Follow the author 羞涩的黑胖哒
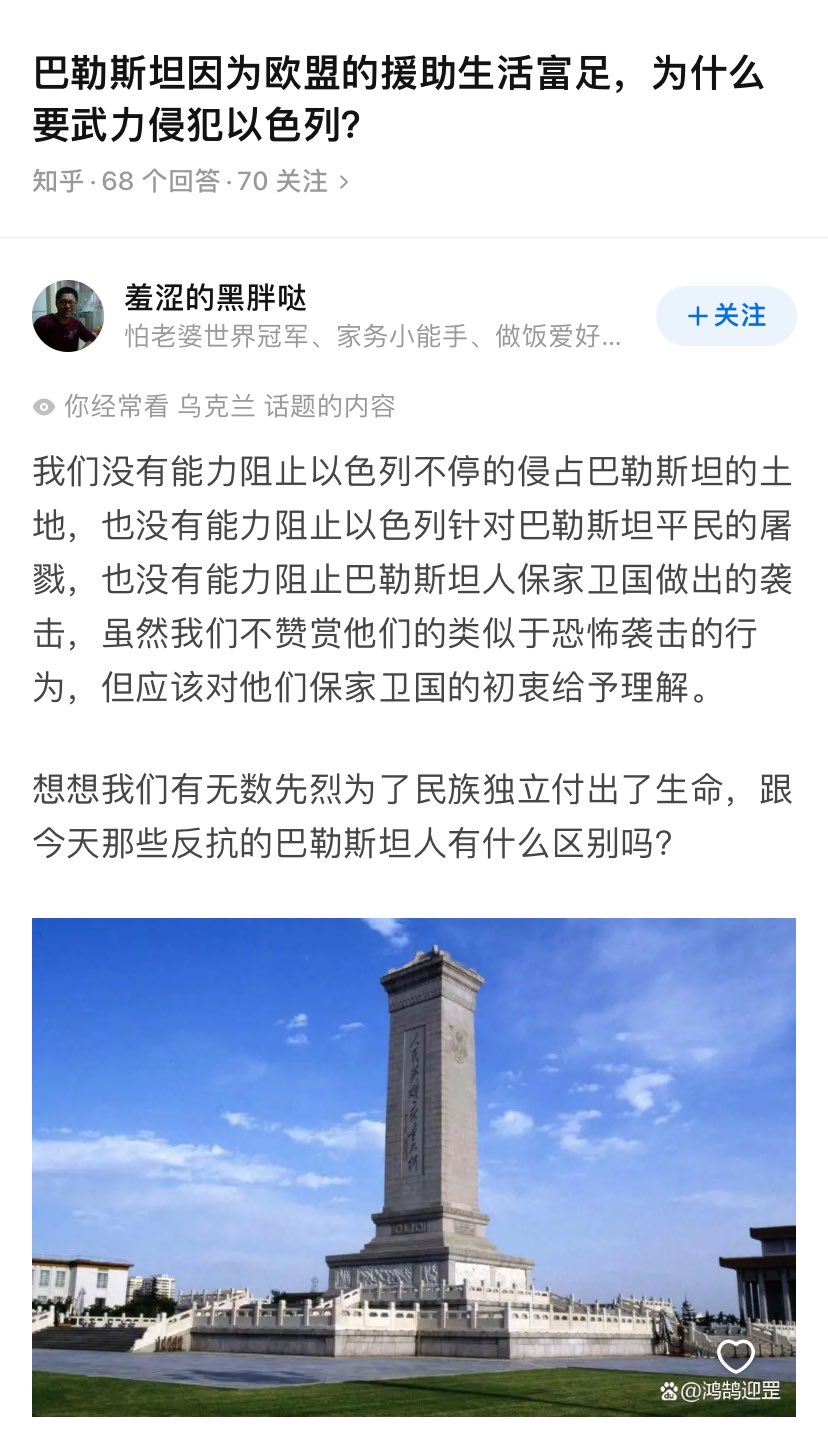Image resolution: width=828 pixels, height=1435 pixels. tap(726, 316)
